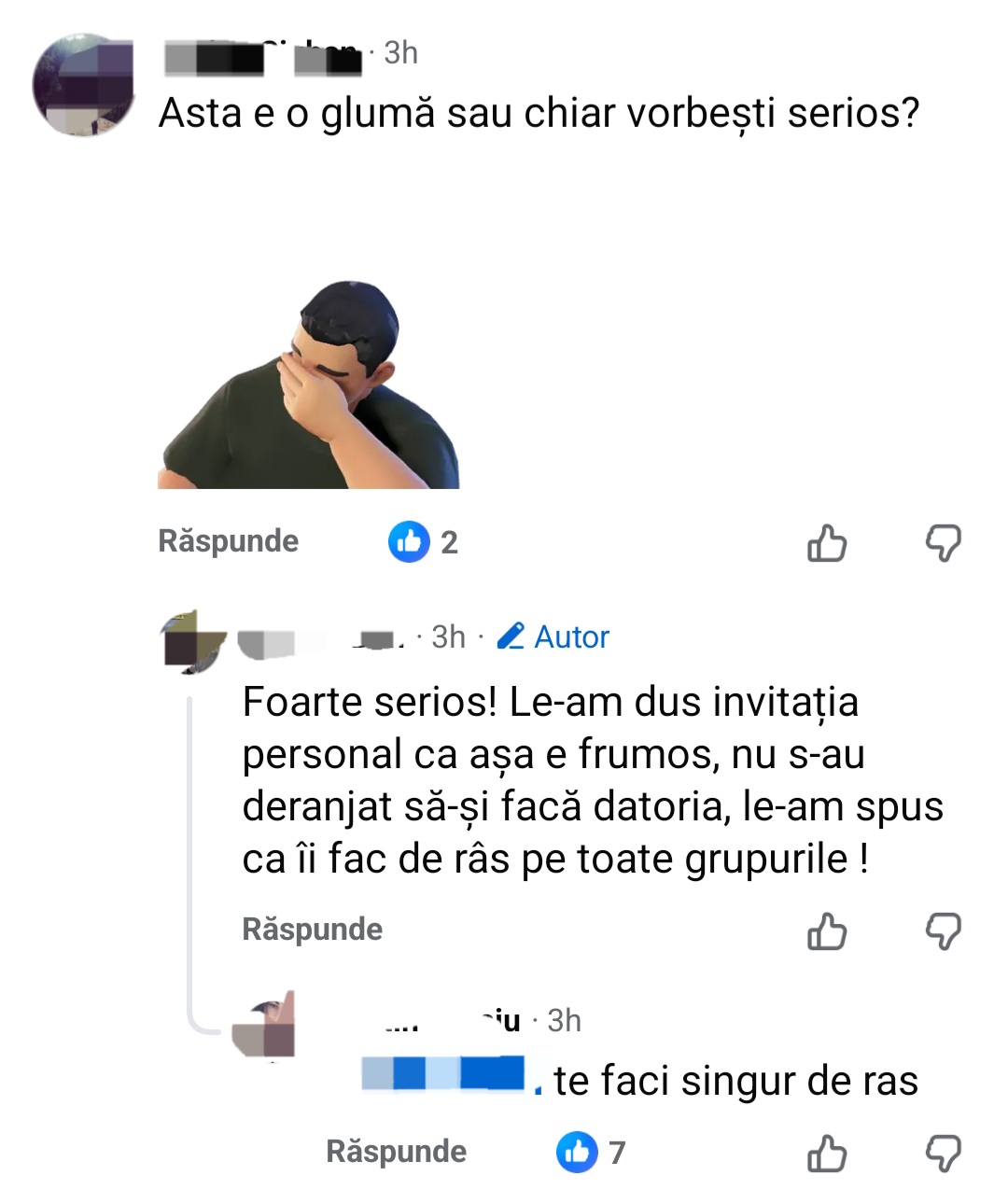Open the tagged name in the last reply
The image size is (1008, 1189).
pyautogui.click(x=444, y=1073)
